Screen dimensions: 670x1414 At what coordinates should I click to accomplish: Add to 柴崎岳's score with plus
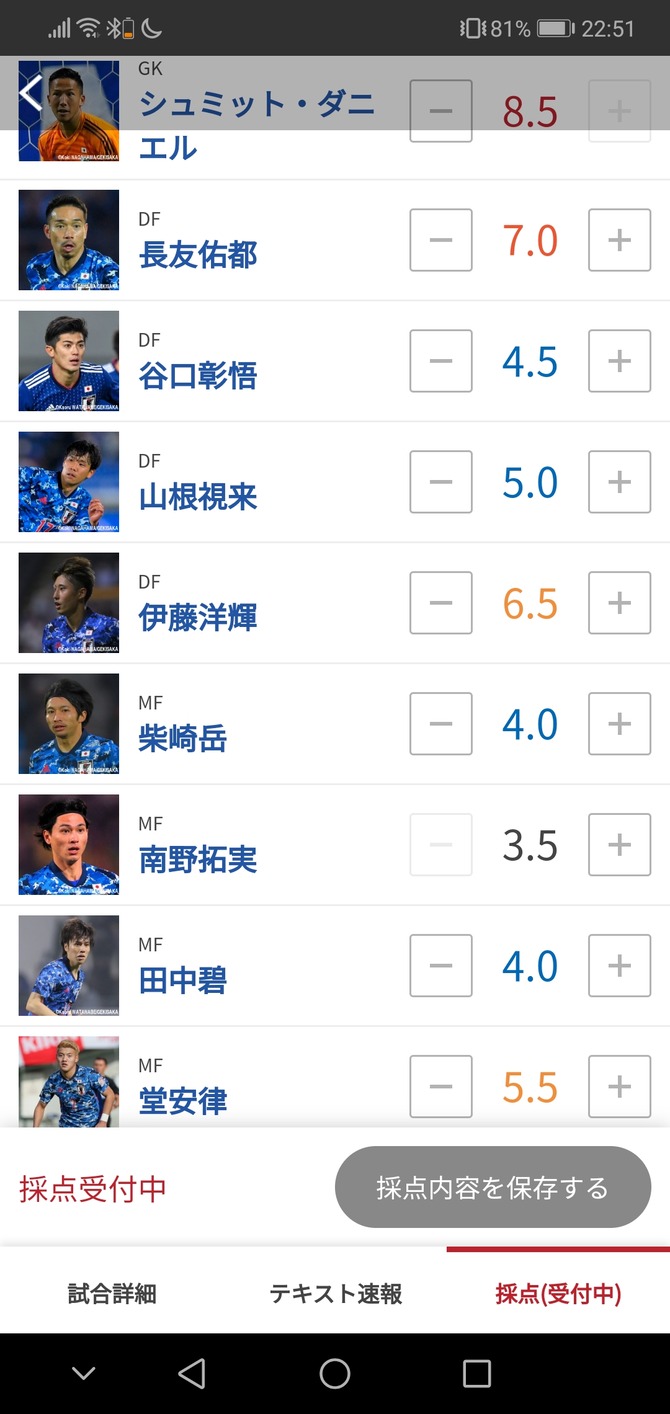(x=619, y=724)
